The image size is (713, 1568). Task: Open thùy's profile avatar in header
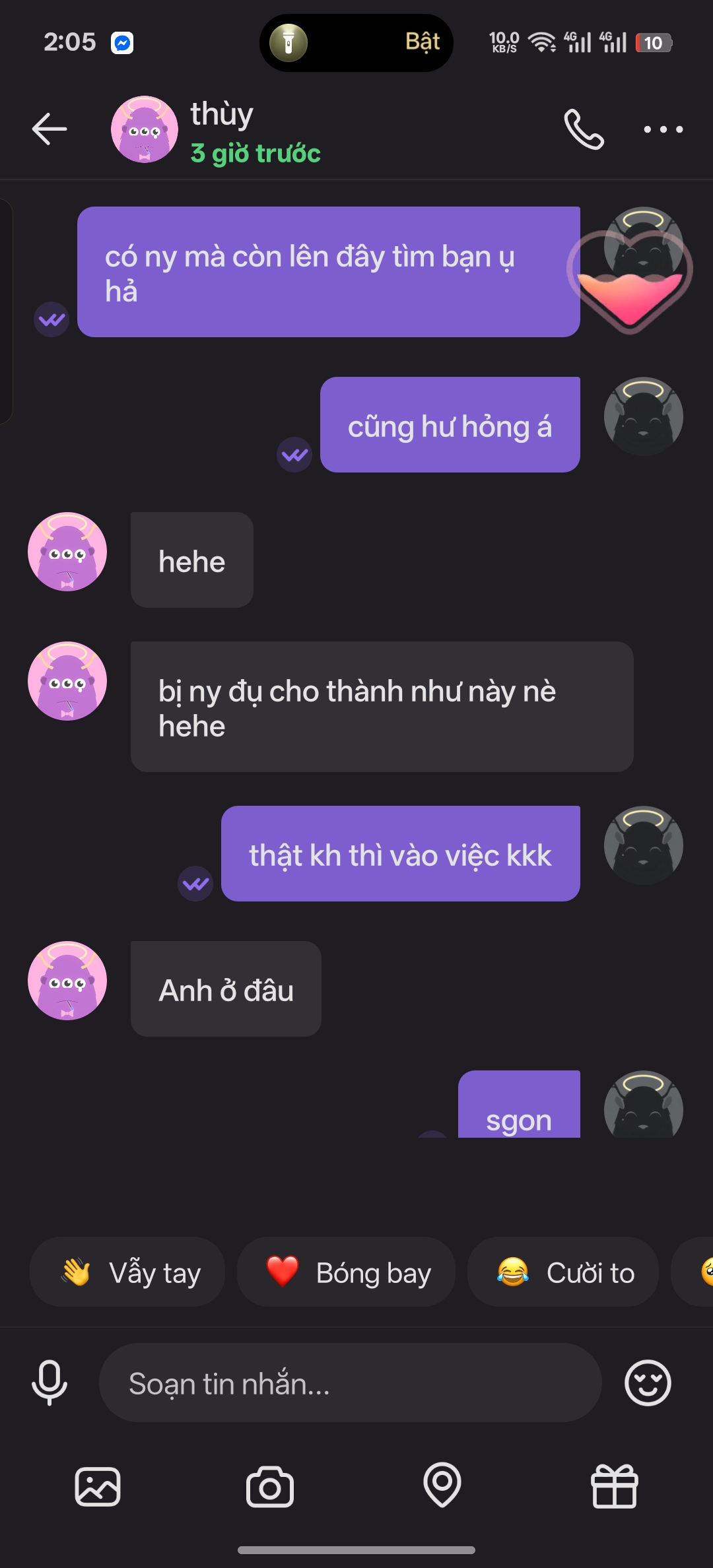(x=144, y=129)
